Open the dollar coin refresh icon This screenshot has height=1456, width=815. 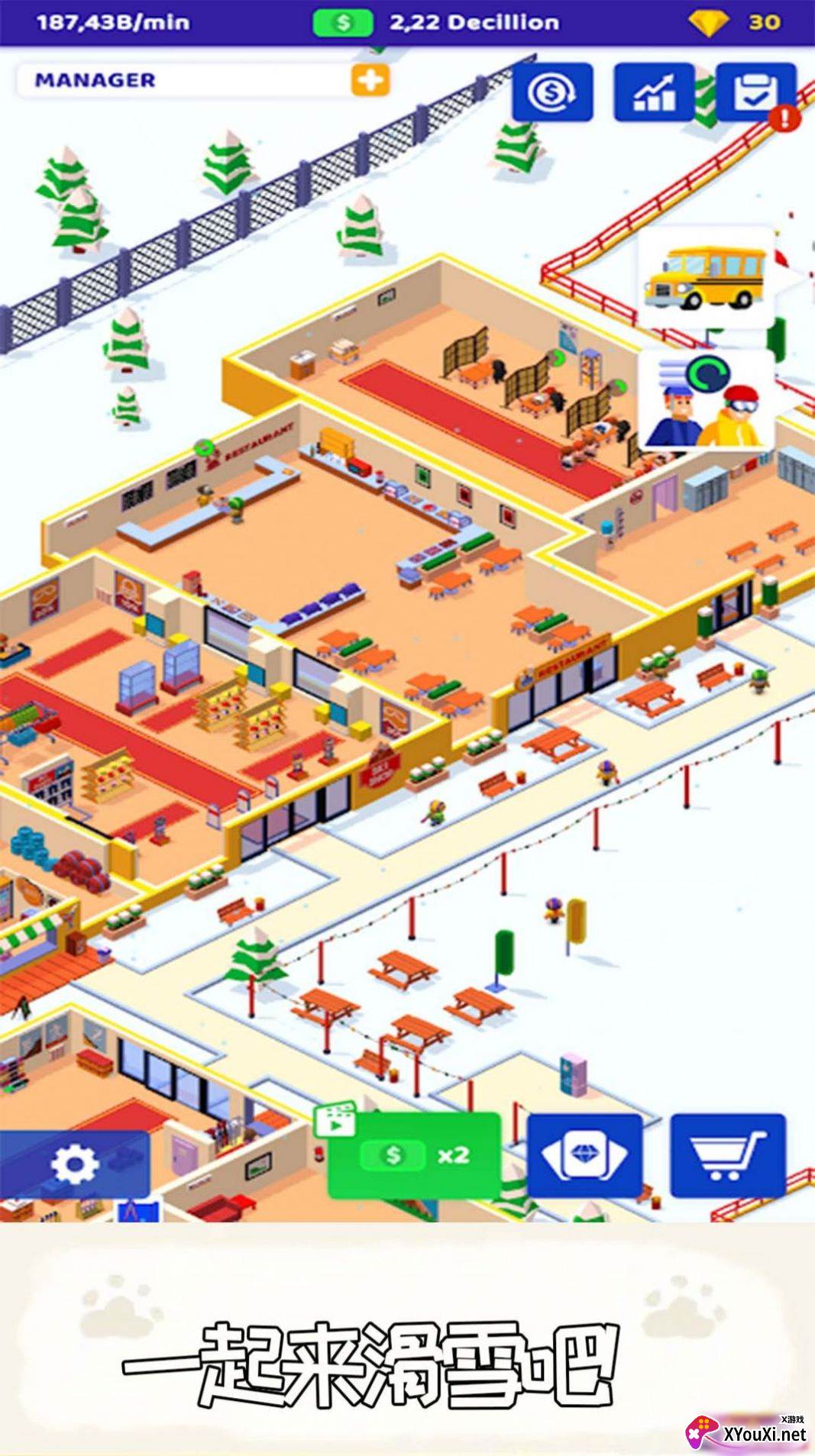pos(552,92)
